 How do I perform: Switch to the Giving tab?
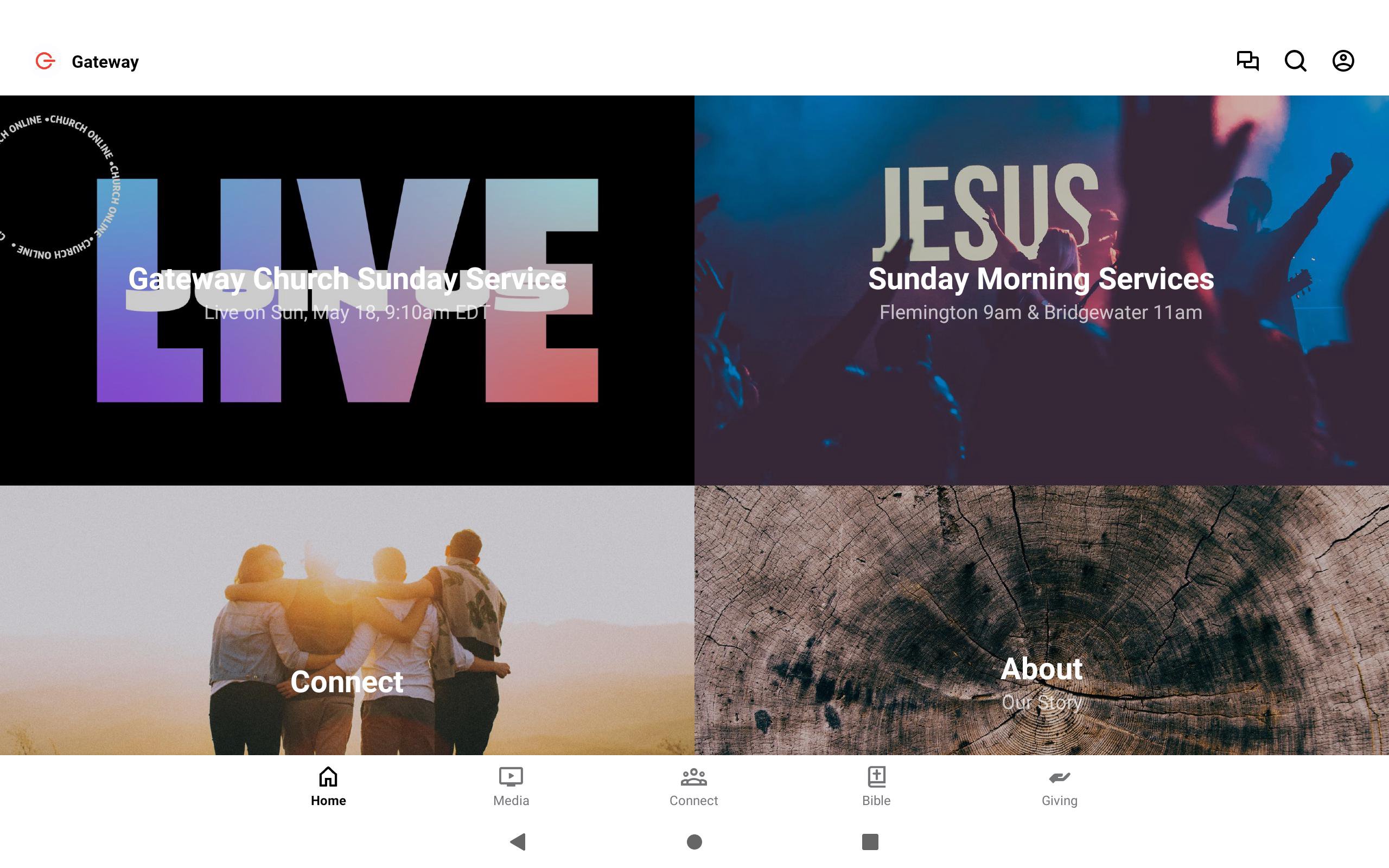click(x=1059, y=787)
